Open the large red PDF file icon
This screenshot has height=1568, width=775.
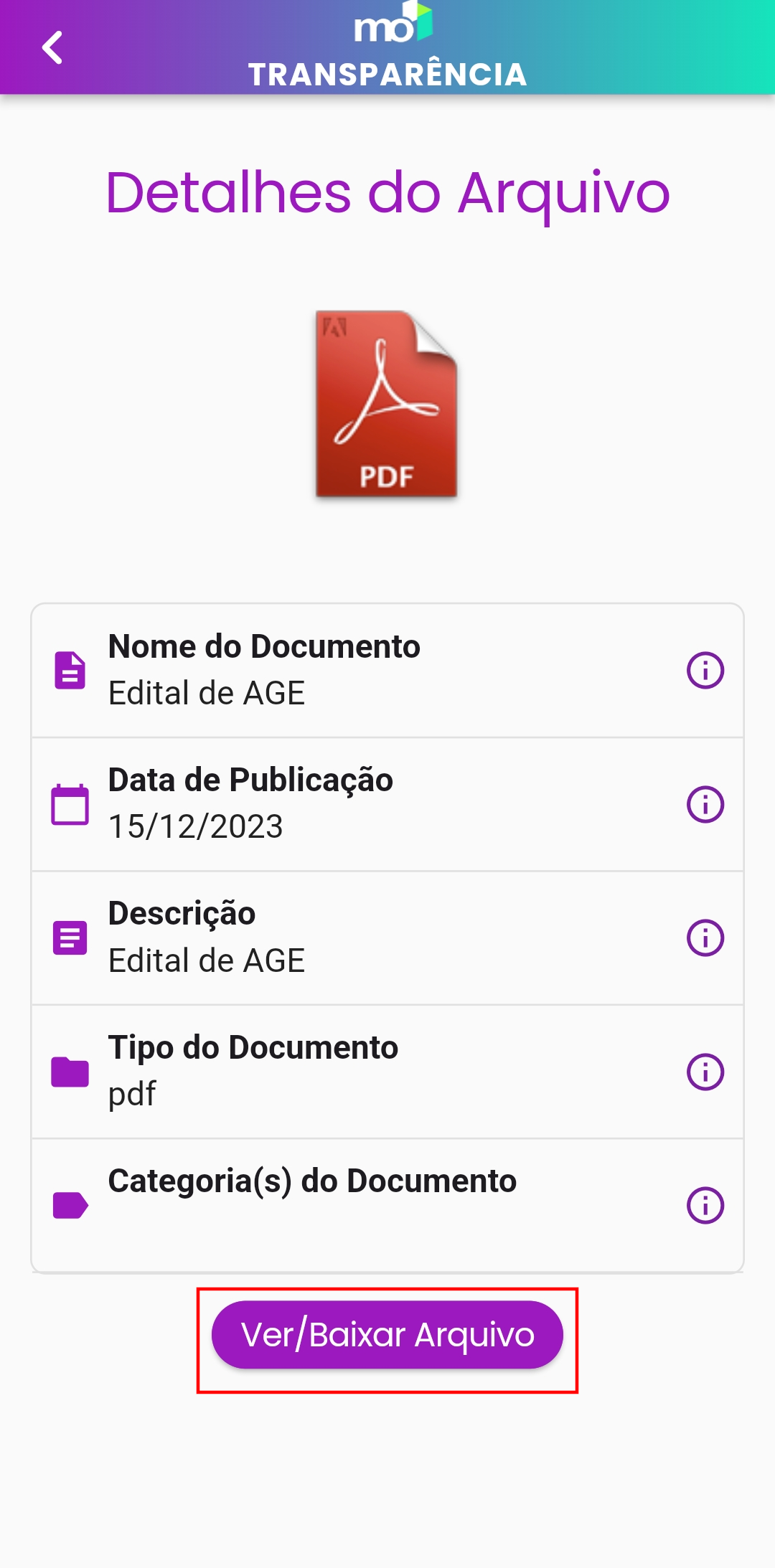point(386,404)
